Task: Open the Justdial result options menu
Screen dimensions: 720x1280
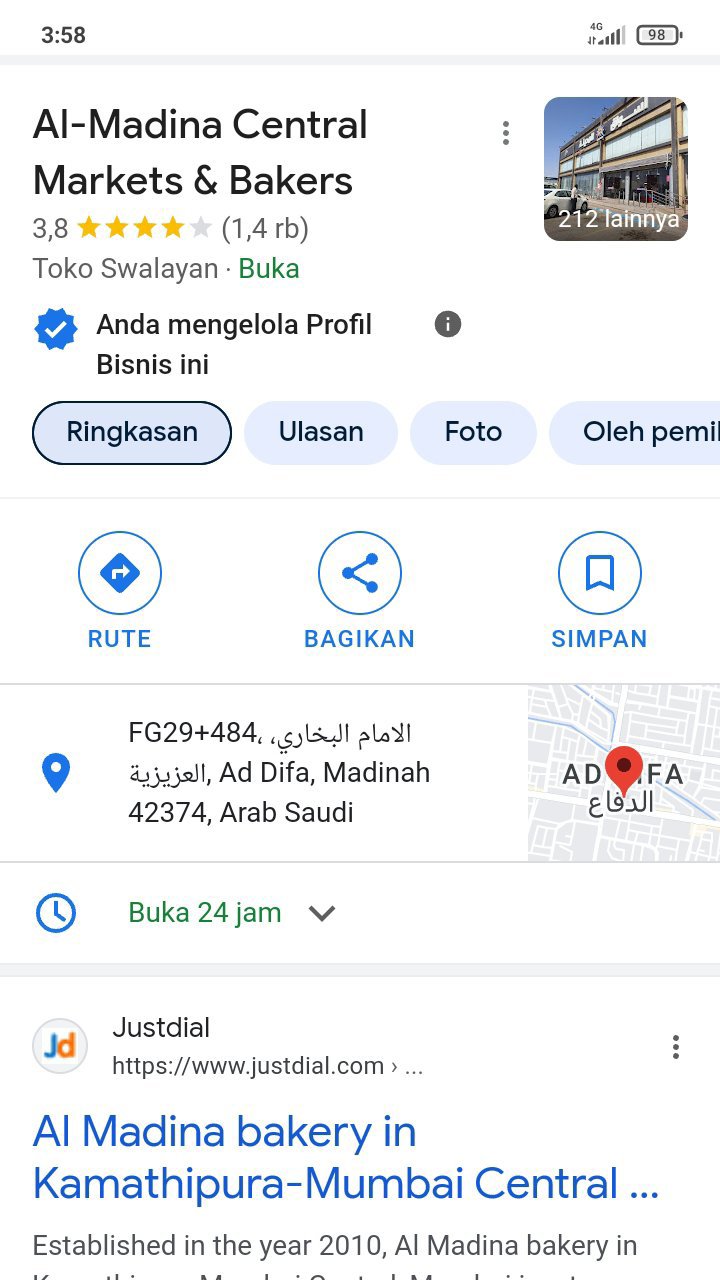Action: click(x=676, y=1047)
